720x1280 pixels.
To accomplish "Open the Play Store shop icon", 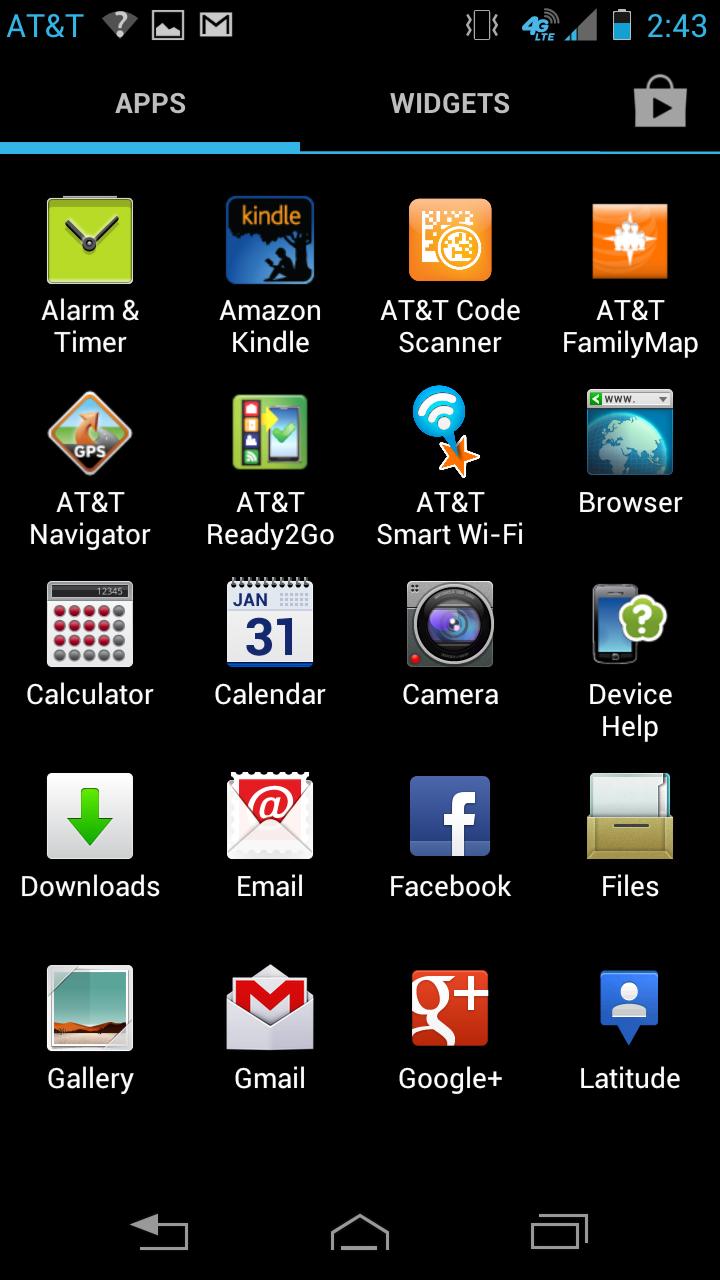I will [660, 102].
